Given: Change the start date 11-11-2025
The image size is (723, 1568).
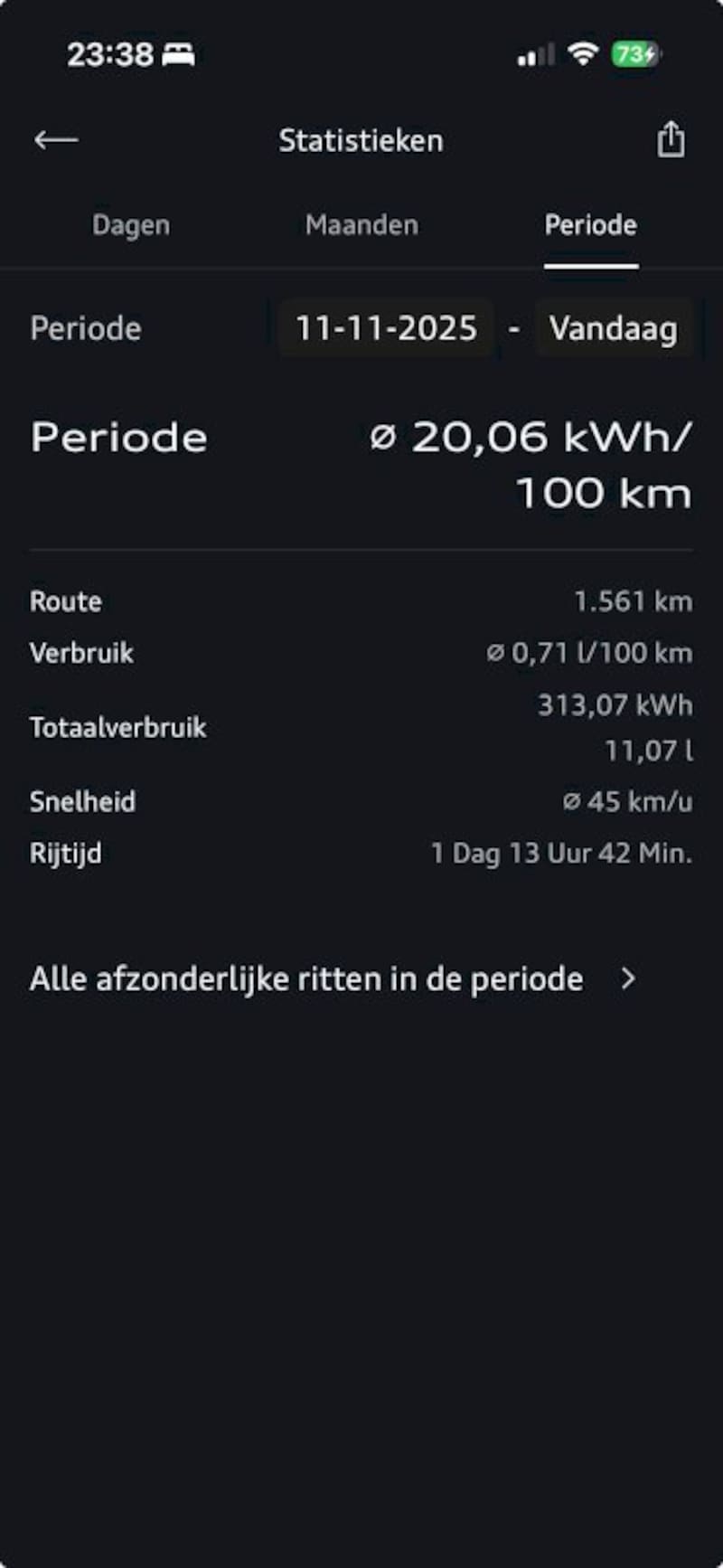Looking at the screenshot, I should (386, 328).
